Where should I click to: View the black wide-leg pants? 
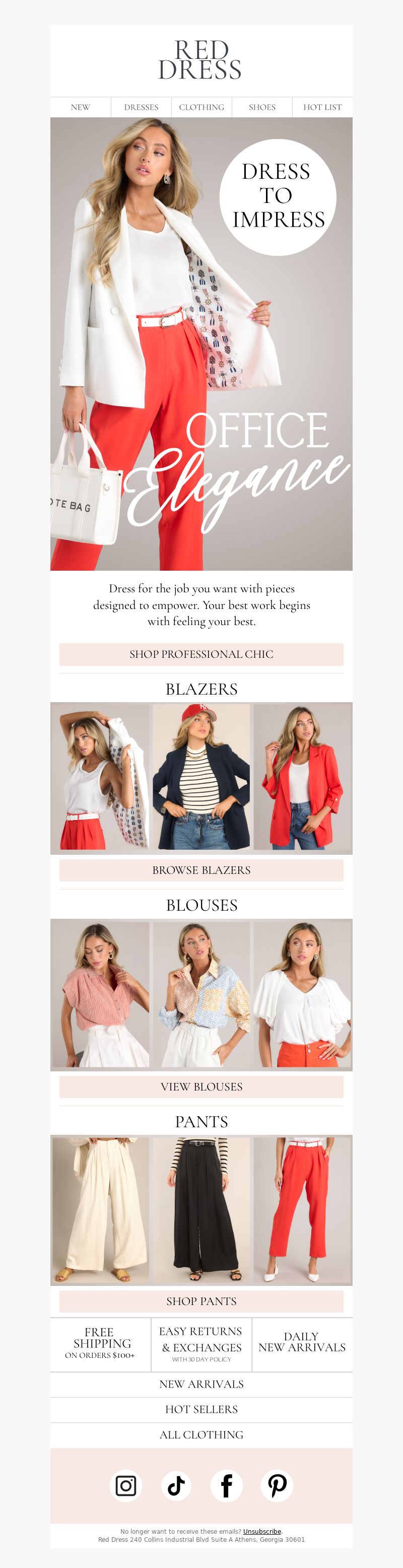pos(201,1210)
